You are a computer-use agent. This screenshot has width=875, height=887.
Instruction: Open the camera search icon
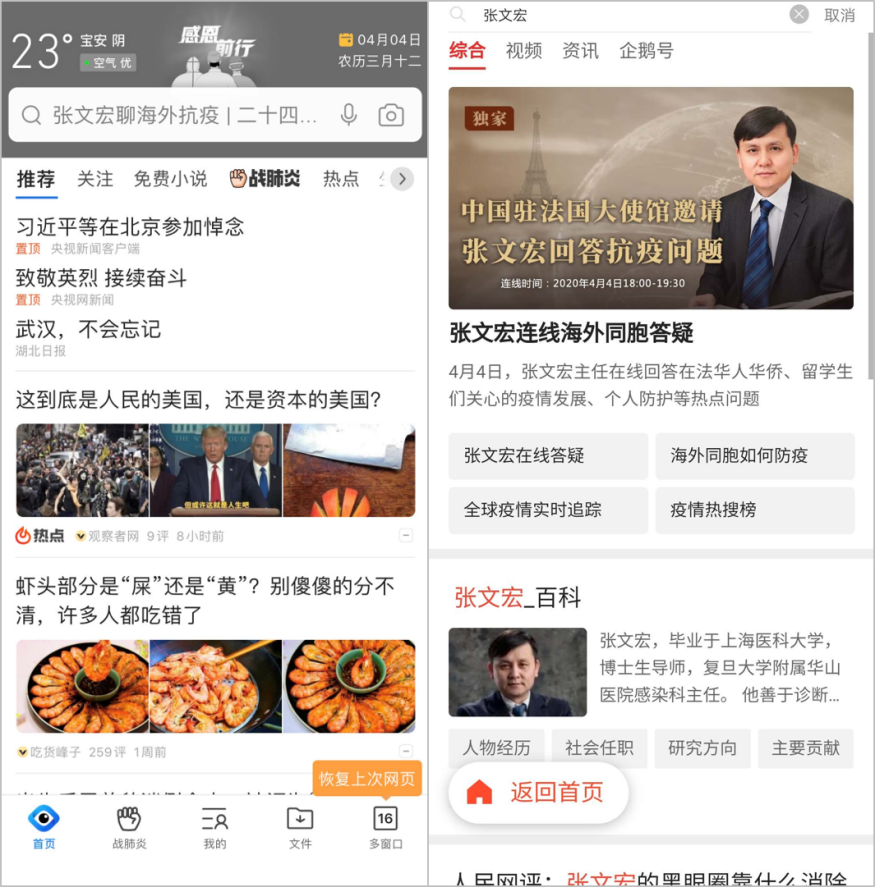point(391,115)
